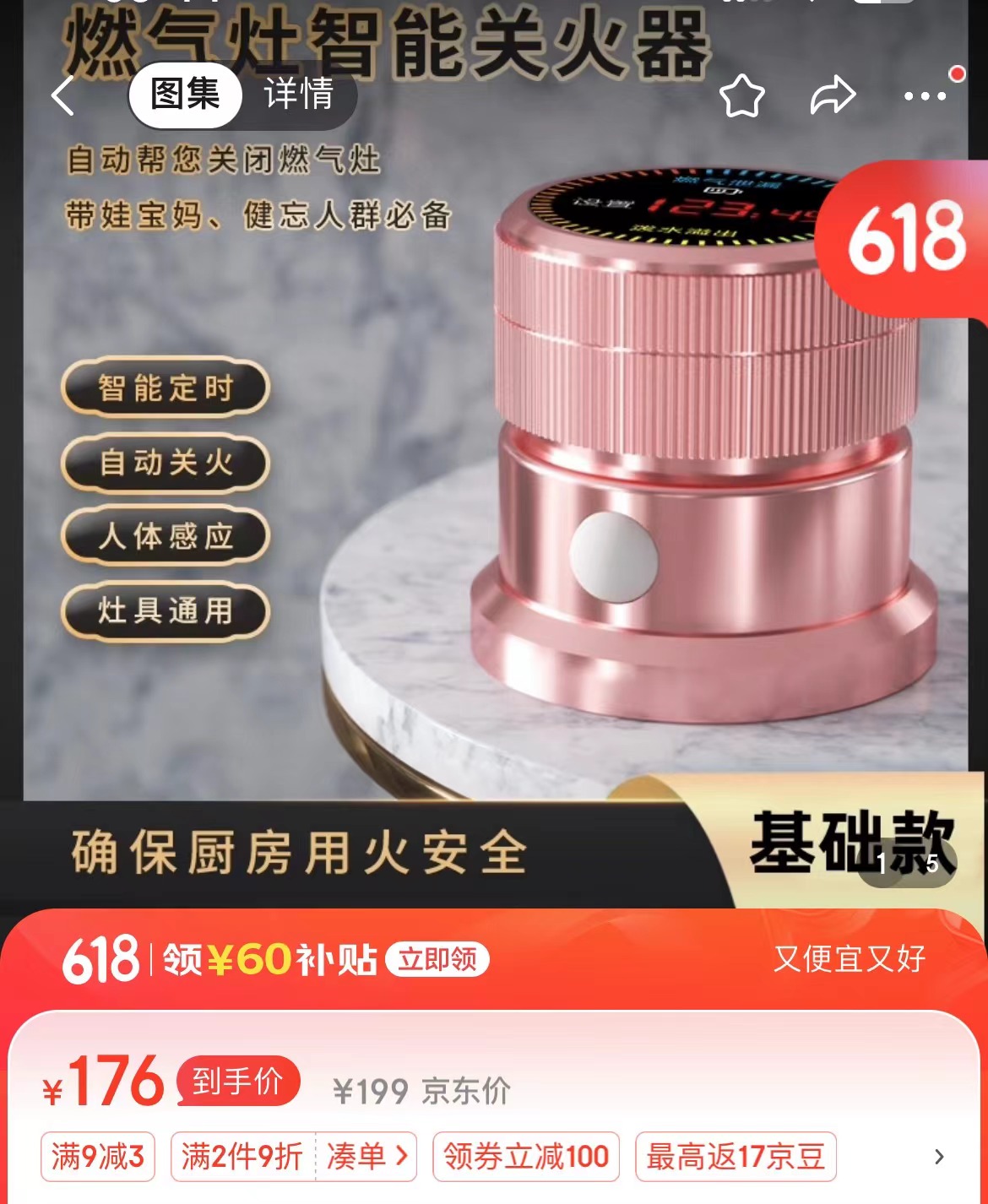988x1204 pixels.
Task: Expand the promotions list arrow
Action: coord(939,1157)
